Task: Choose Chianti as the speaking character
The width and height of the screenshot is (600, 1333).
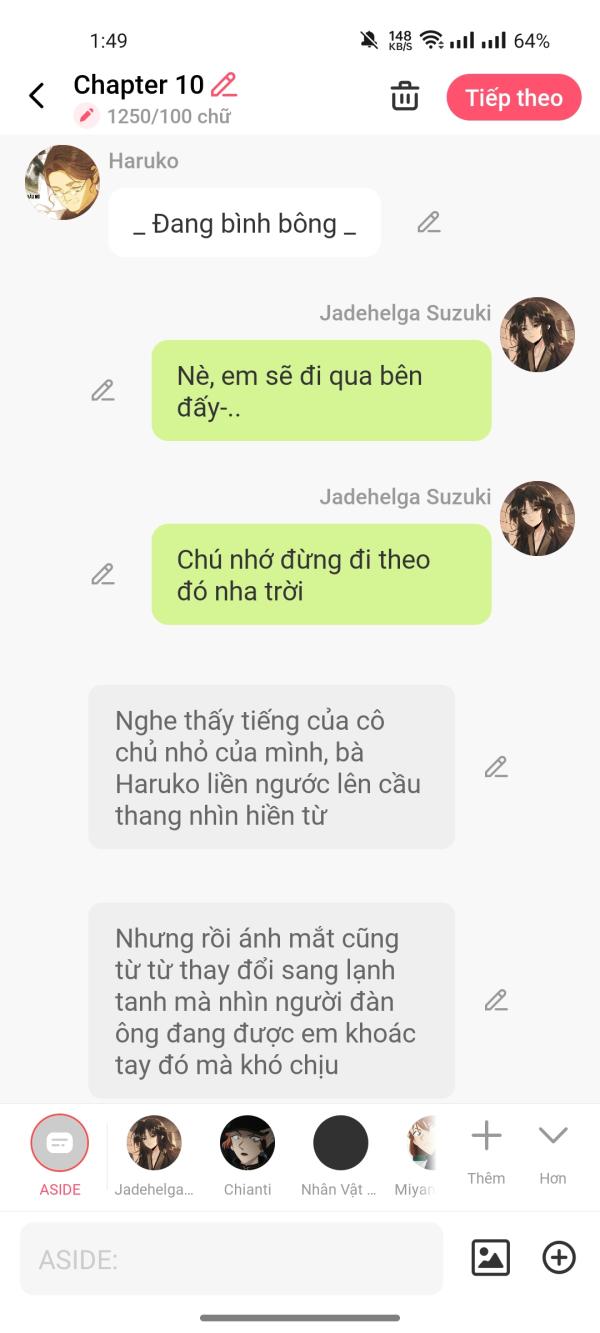Action: (x=247, y=1143)
